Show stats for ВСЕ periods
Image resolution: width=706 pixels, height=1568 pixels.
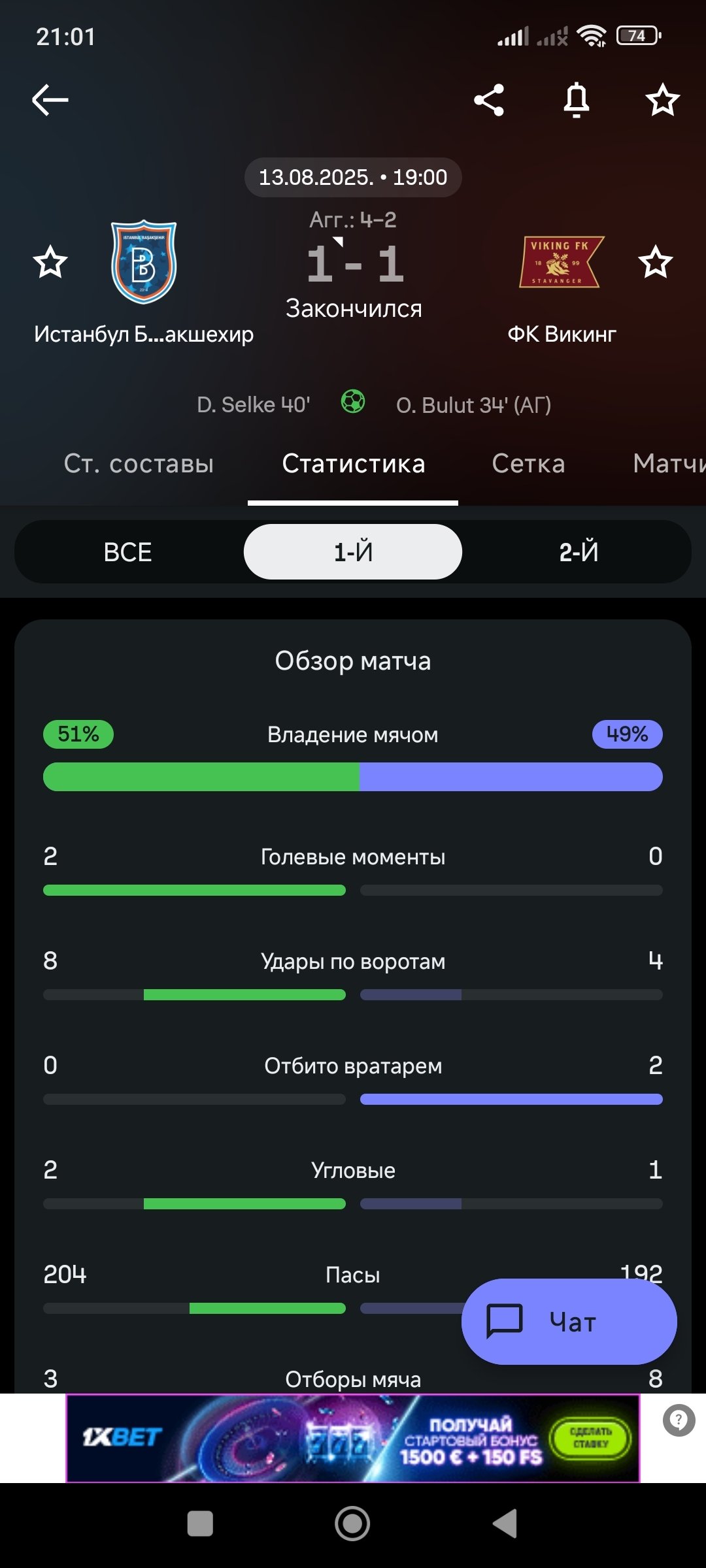click(x=128, y=552)
